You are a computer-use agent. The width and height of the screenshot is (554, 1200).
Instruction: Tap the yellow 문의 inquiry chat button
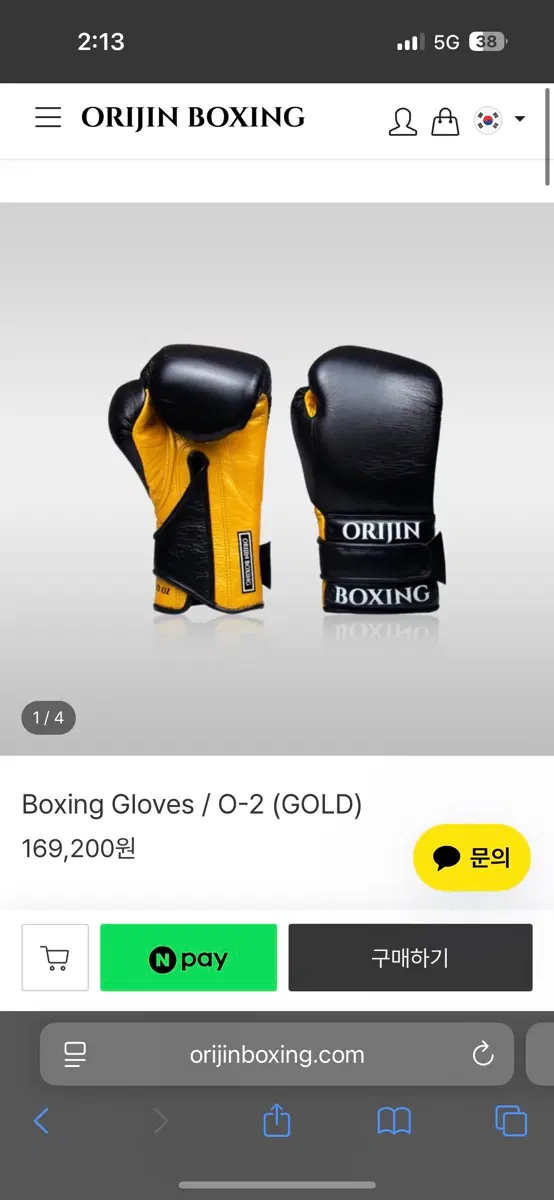point(472,857)
